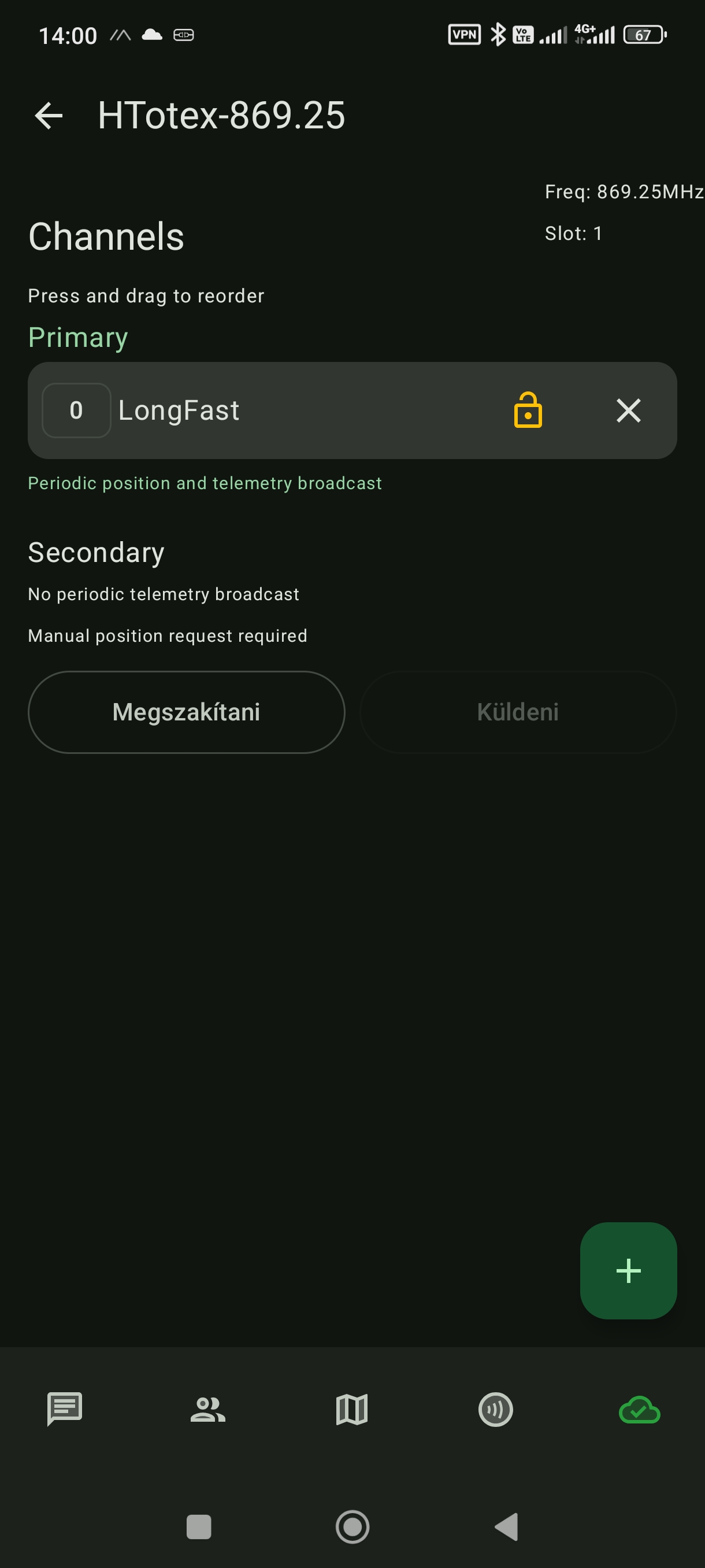Tap the Megszakítani button

pyautogui.click(x=186, y=712)
